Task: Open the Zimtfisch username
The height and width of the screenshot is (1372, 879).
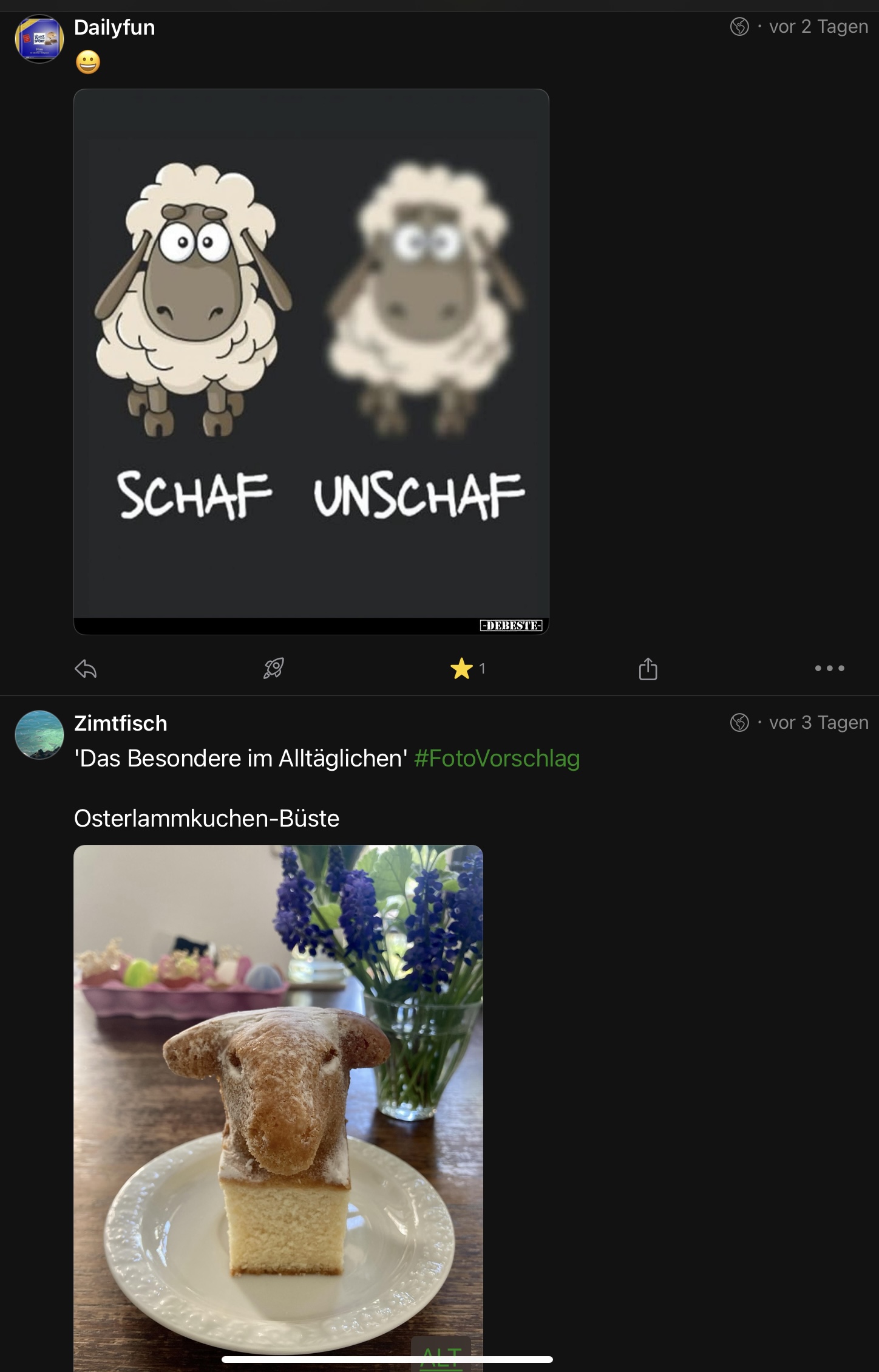Action: (x=120, y=723)
